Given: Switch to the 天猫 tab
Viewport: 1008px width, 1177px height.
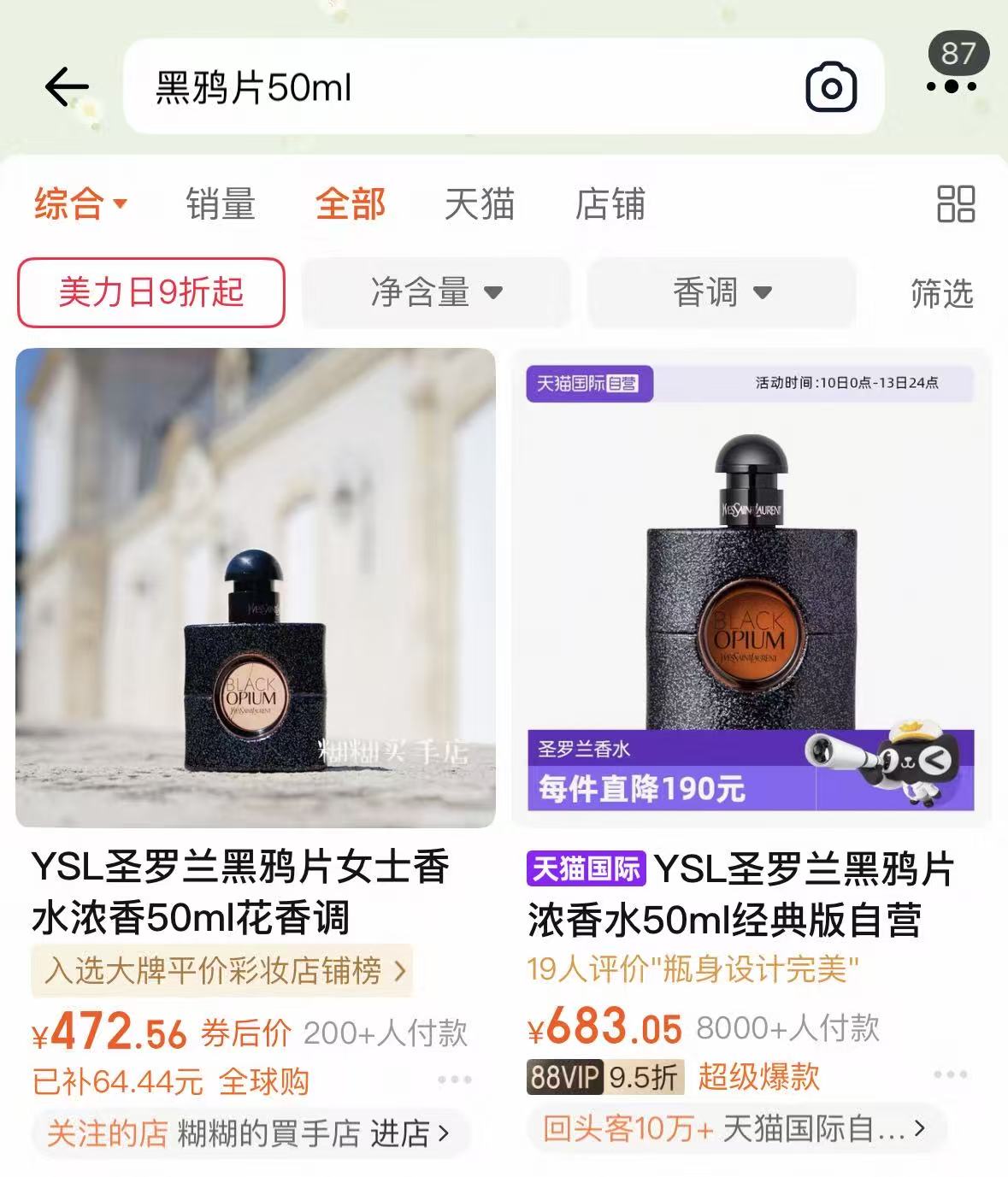Looking at the screenshot, I should tap(480, 204).
